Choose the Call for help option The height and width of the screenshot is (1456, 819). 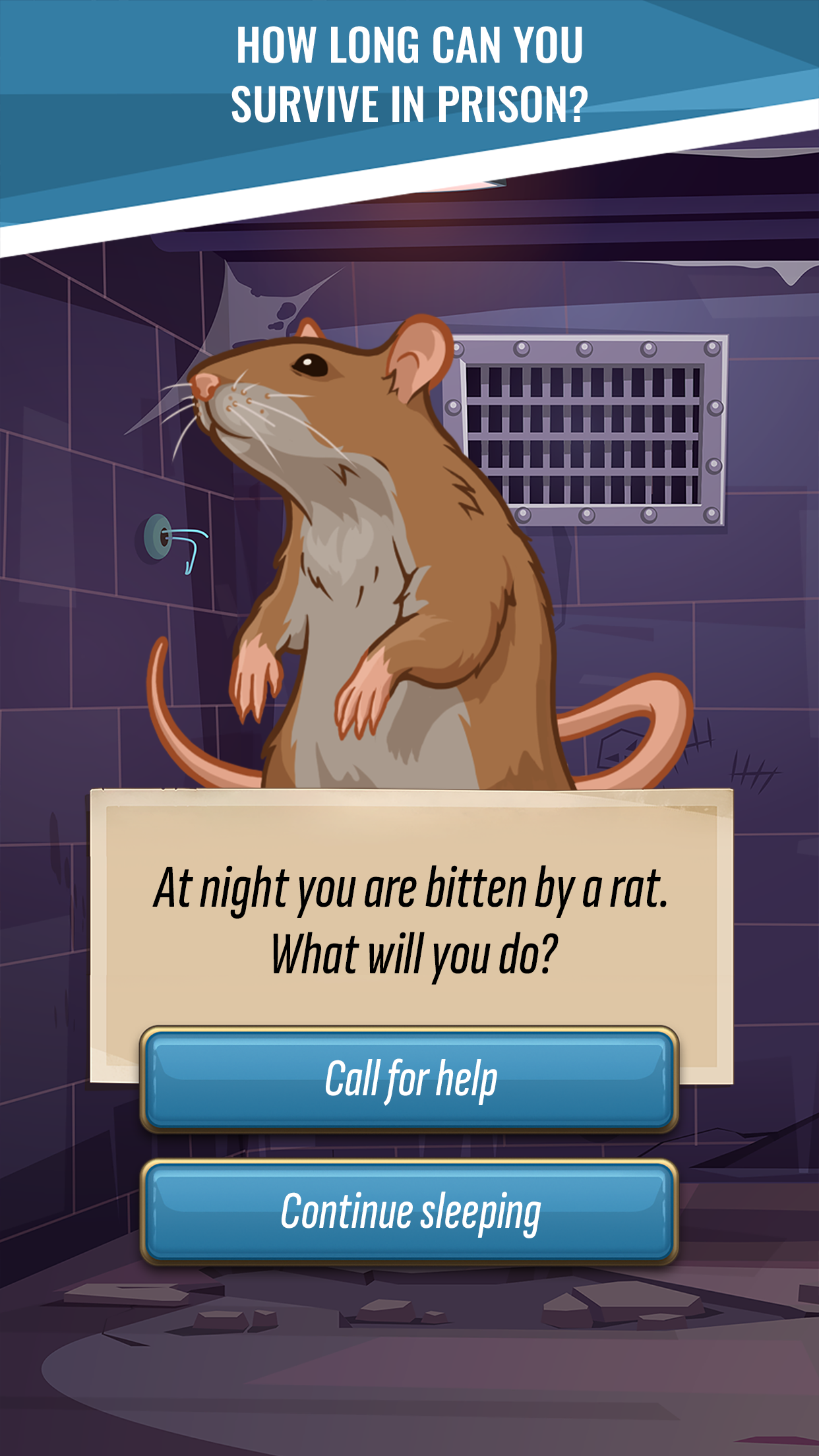[409, 1079]
